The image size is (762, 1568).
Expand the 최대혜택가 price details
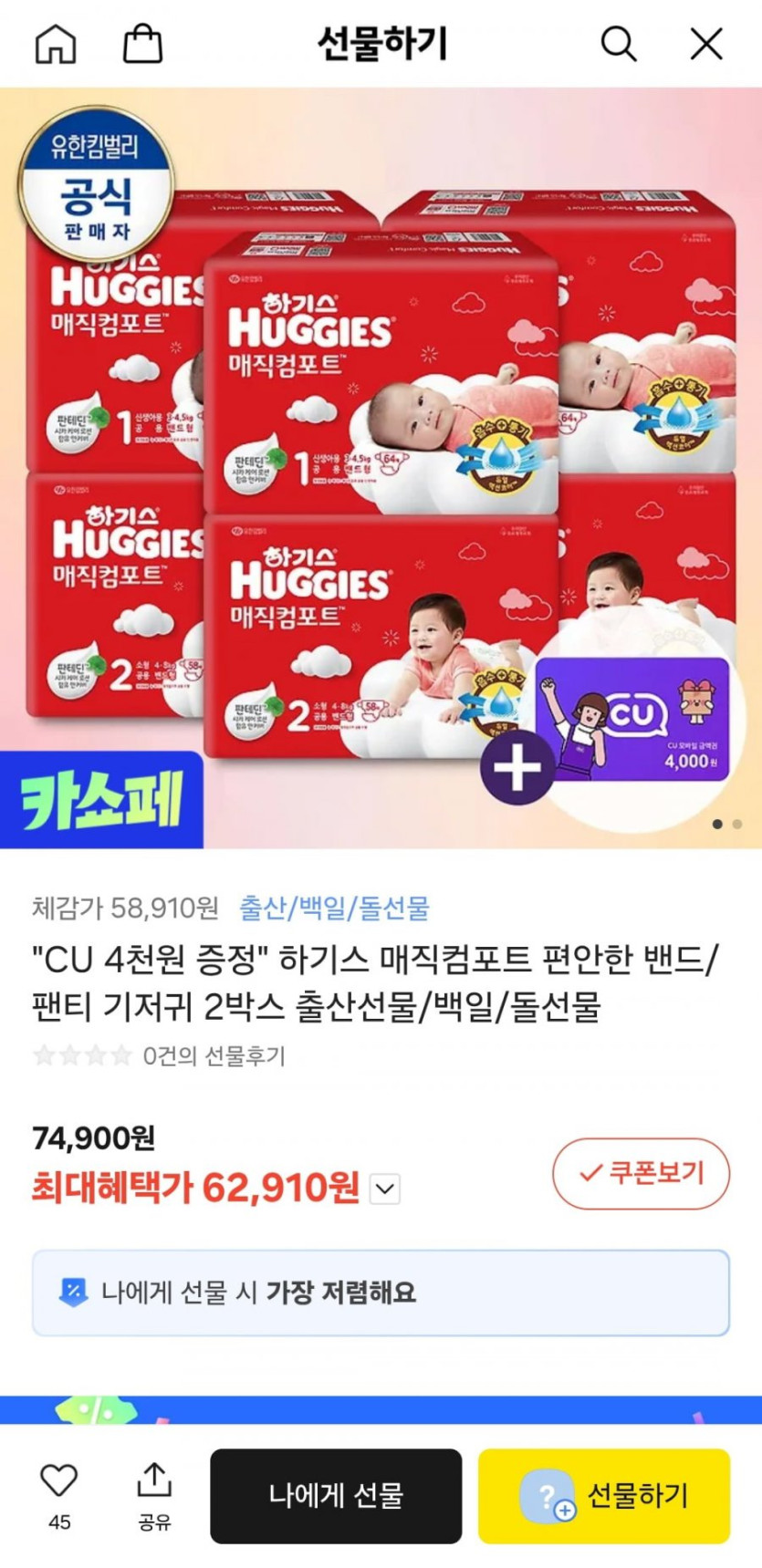point(385,1189)
